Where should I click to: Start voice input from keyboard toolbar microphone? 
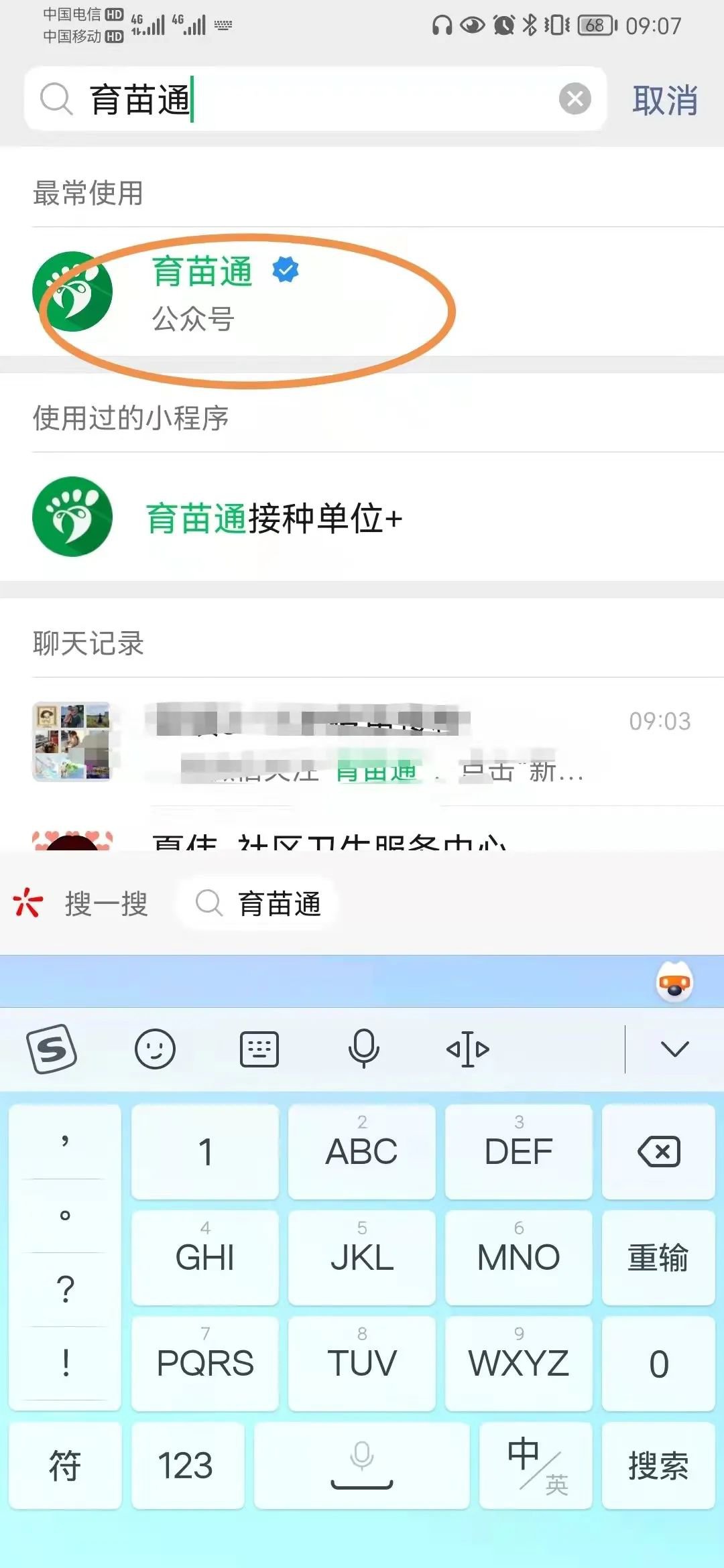[x=363, y=1049]
